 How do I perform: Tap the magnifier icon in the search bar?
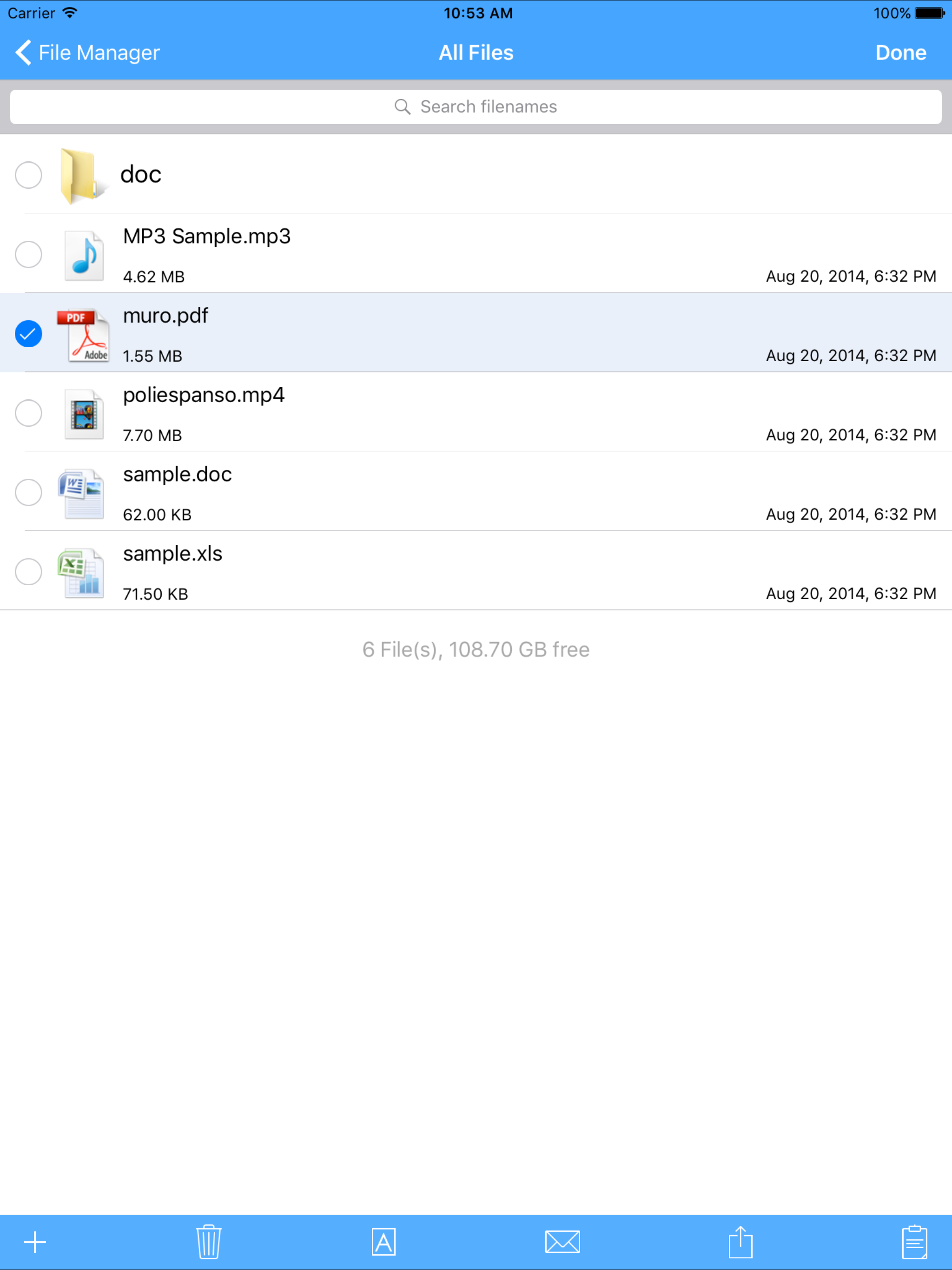pyautogui.click(x=402, y=107)
